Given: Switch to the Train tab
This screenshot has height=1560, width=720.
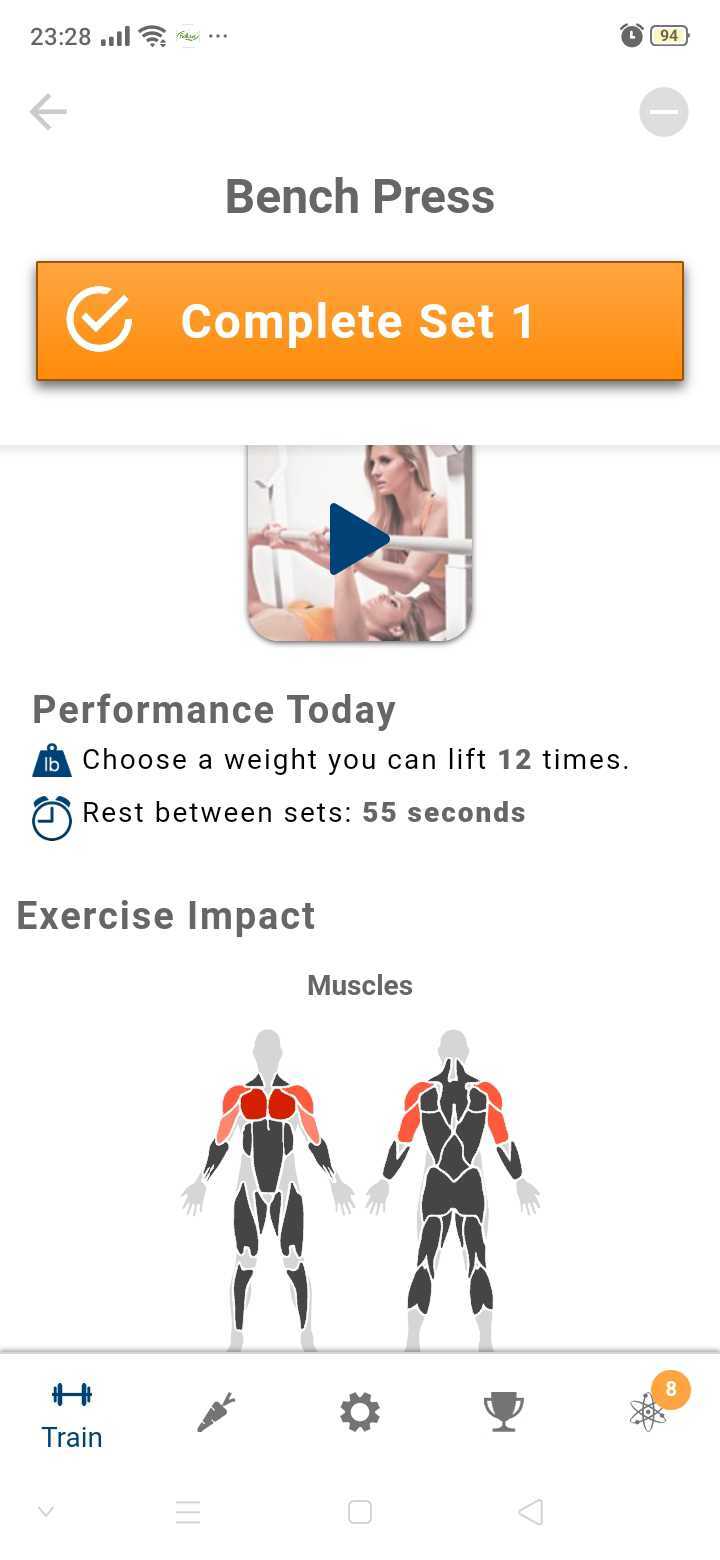Looking at the screenshot, I should (72, 1414).
